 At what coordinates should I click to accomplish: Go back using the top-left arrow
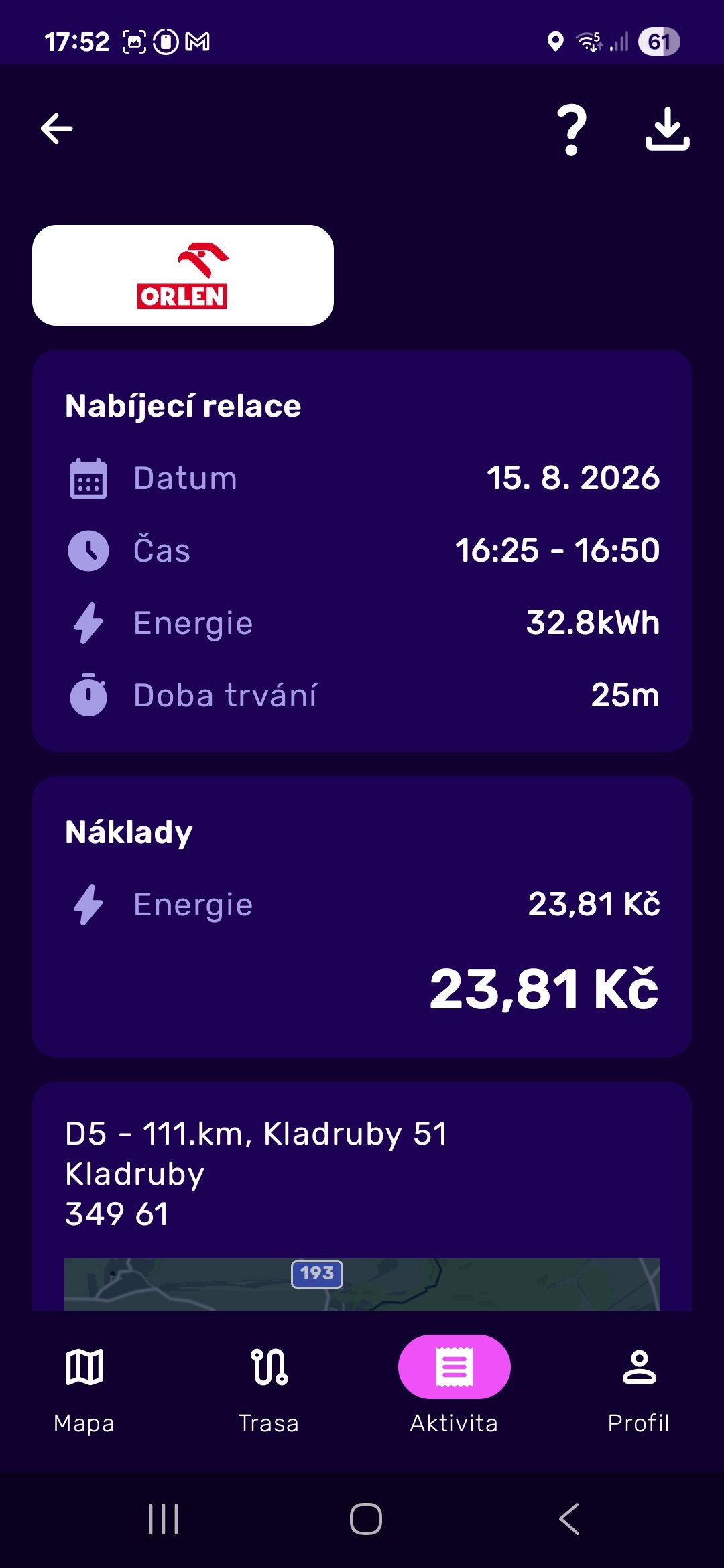pyautogui.click(x=57, y=129)
